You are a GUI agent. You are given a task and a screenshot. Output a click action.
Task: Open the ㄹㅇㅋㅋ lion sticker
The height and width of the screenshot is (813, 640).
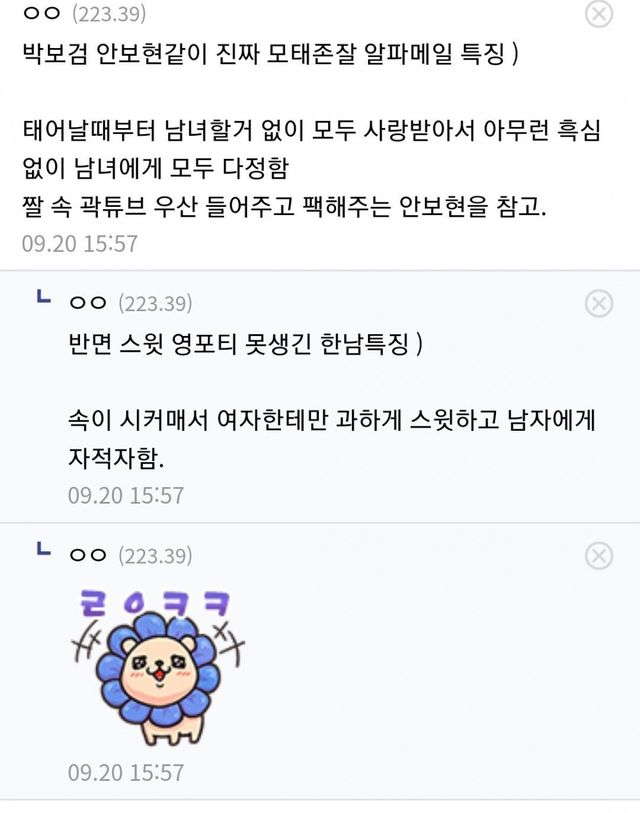coord(158,665)
